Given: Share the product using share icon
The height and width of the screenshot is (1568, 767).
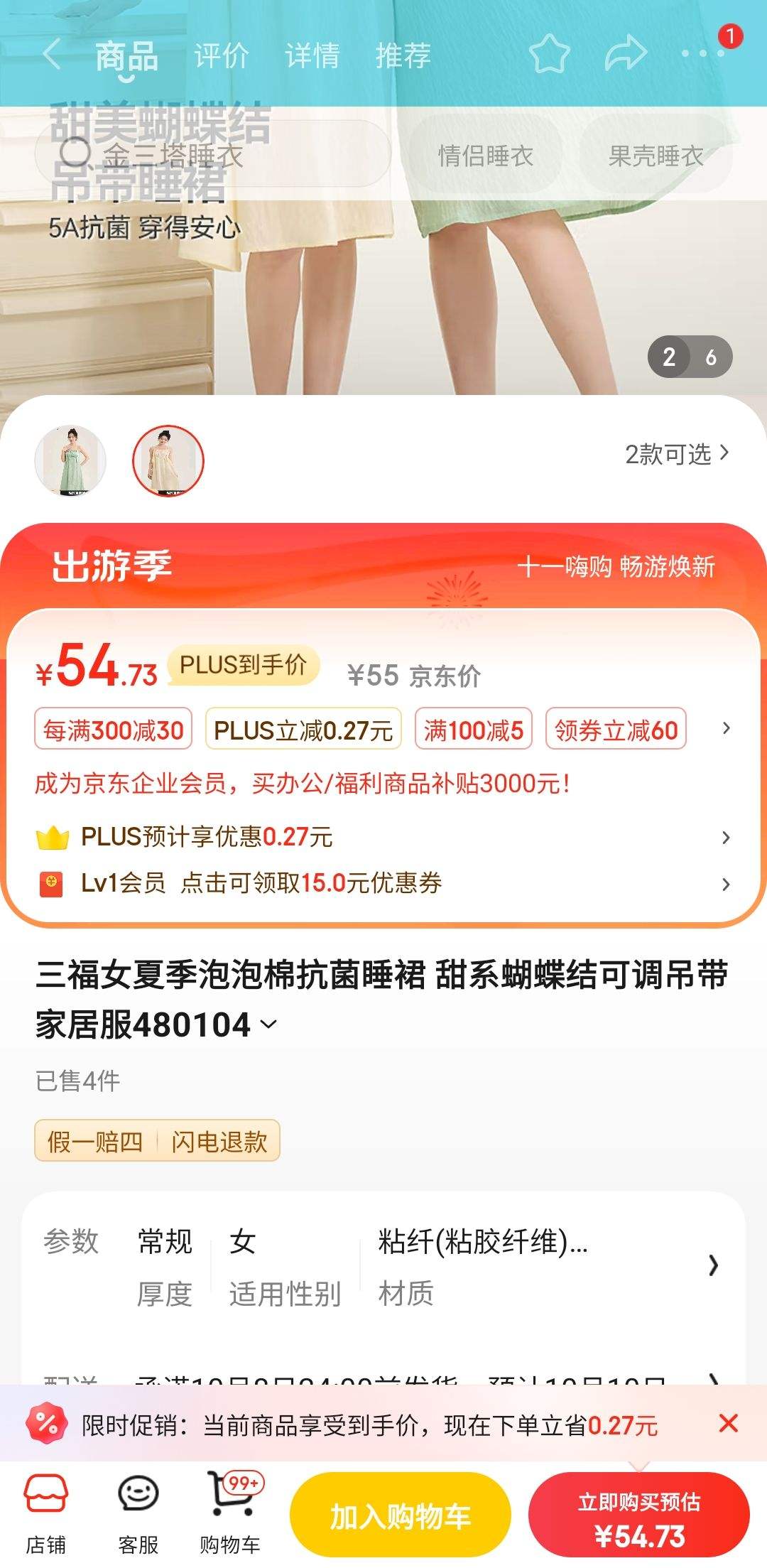Looking at the screenshot, I should click(624, 55).
